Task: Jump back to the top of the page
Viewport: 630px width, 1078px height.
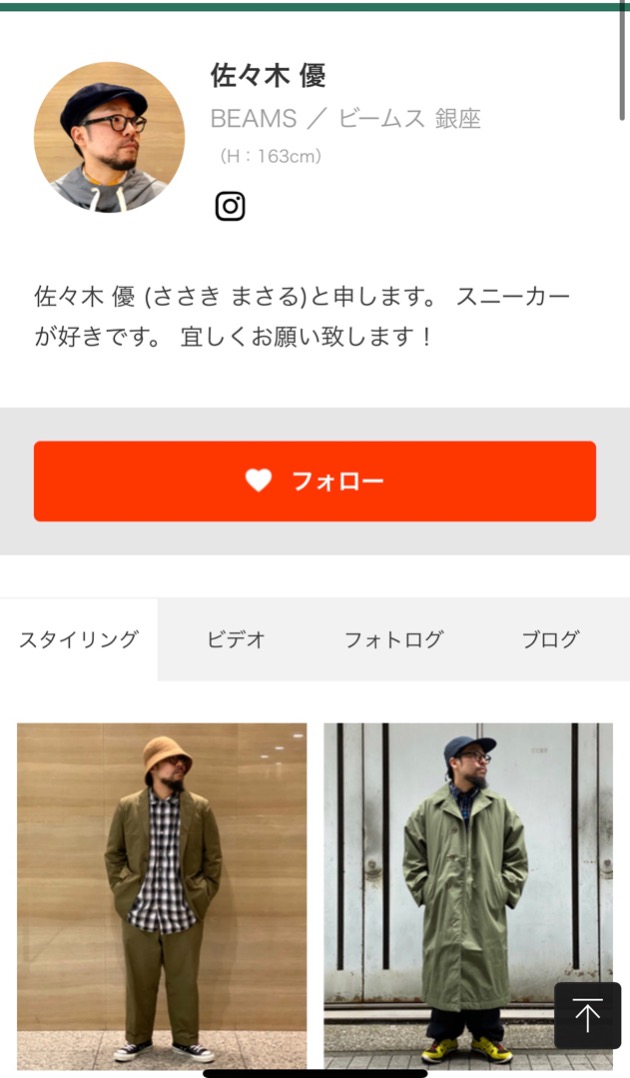Action: [x=587, y=1015]
